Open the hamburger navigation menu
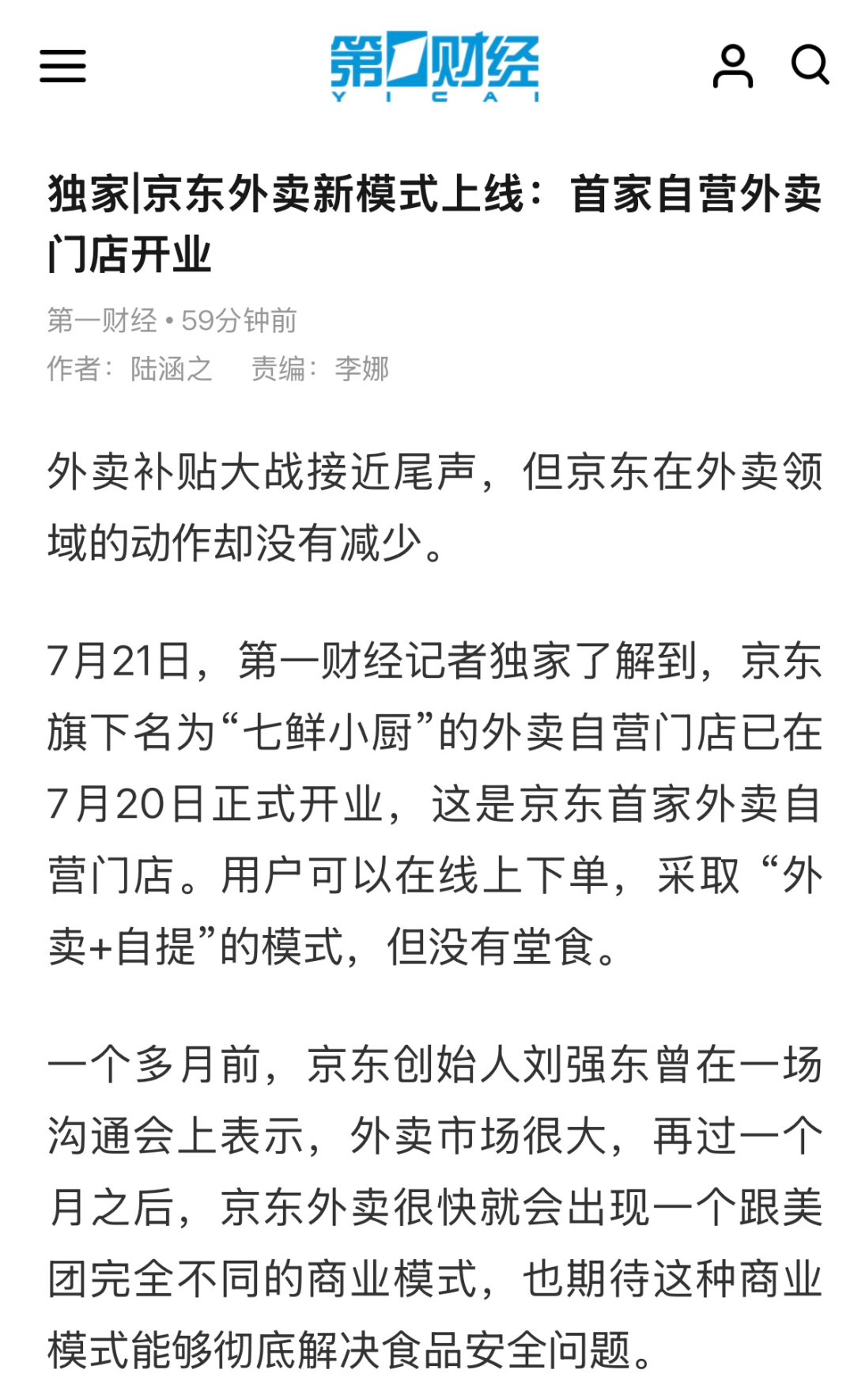Viewport: 854px width, 1400px height. pos(62,66)
